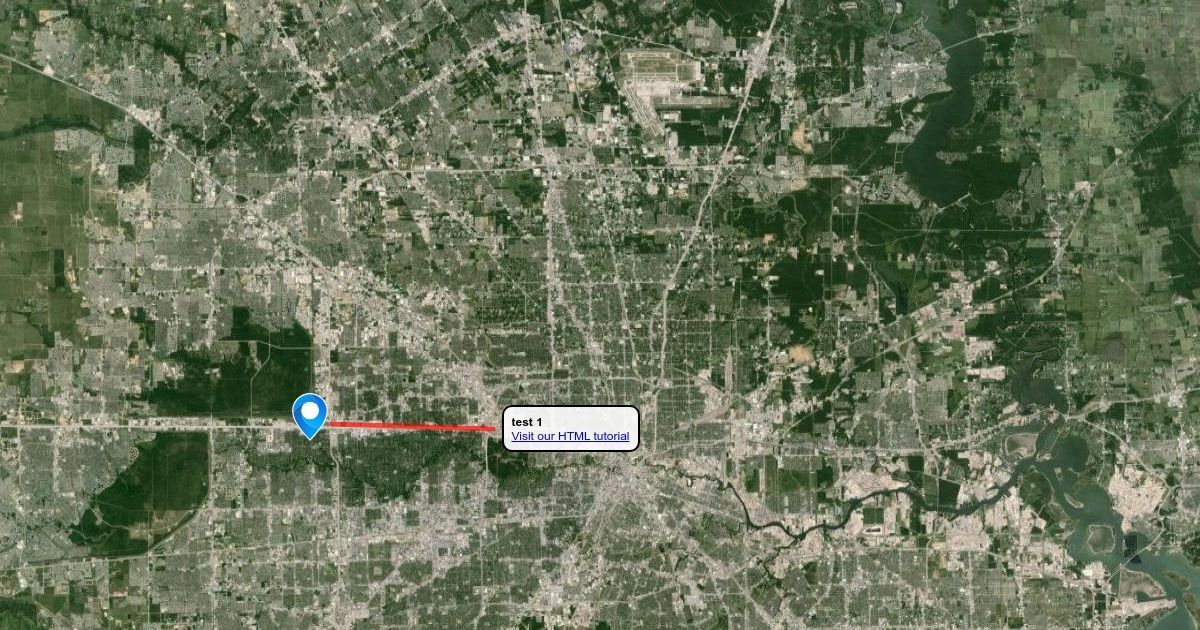Viewport: 1200px width, 630px height.
Task: Tap the blue location marker pin
Action: pyautogui.click(x=310, y=413)
